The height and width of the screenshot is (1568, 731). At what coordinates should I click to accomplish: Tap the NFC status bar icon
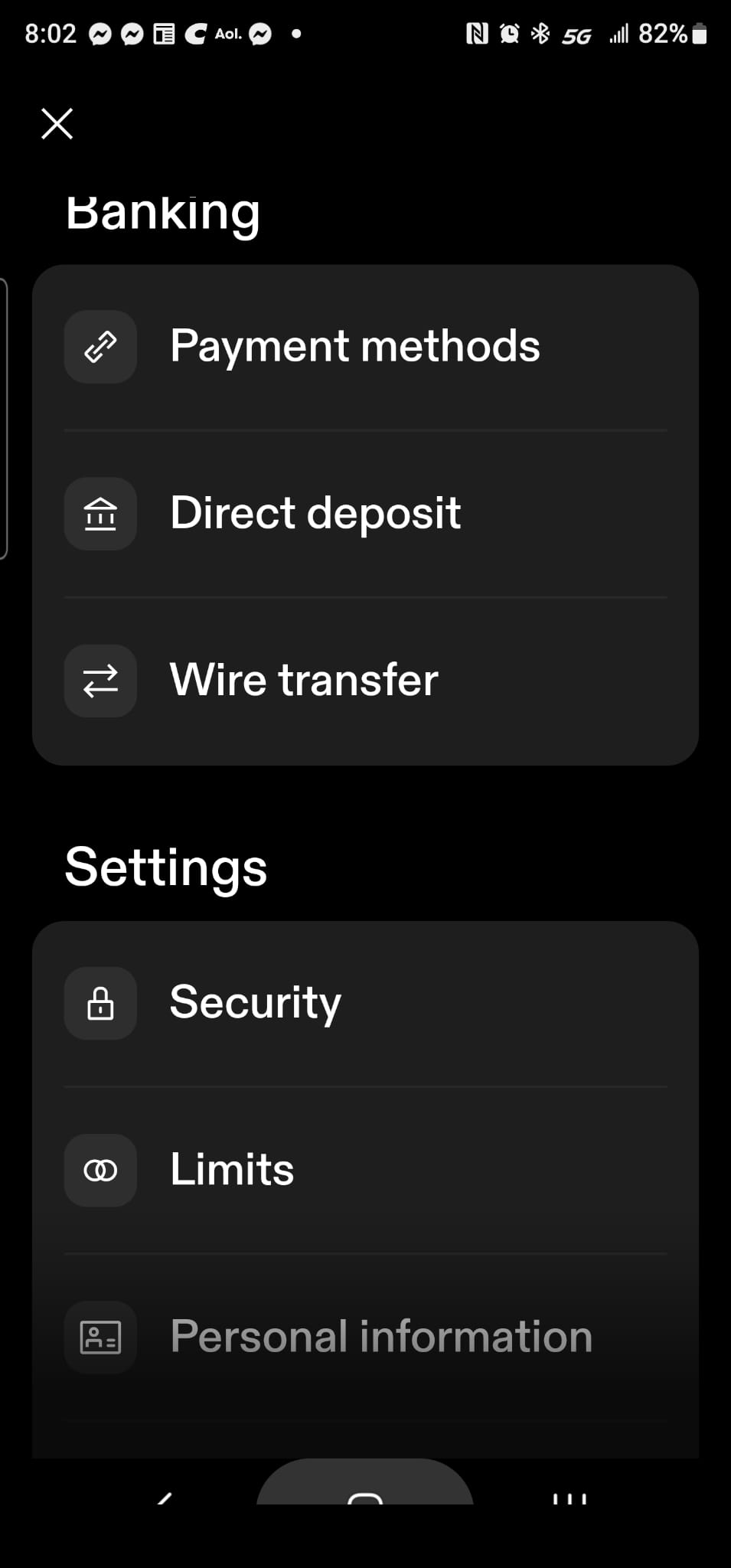click(x=478, y=33)
